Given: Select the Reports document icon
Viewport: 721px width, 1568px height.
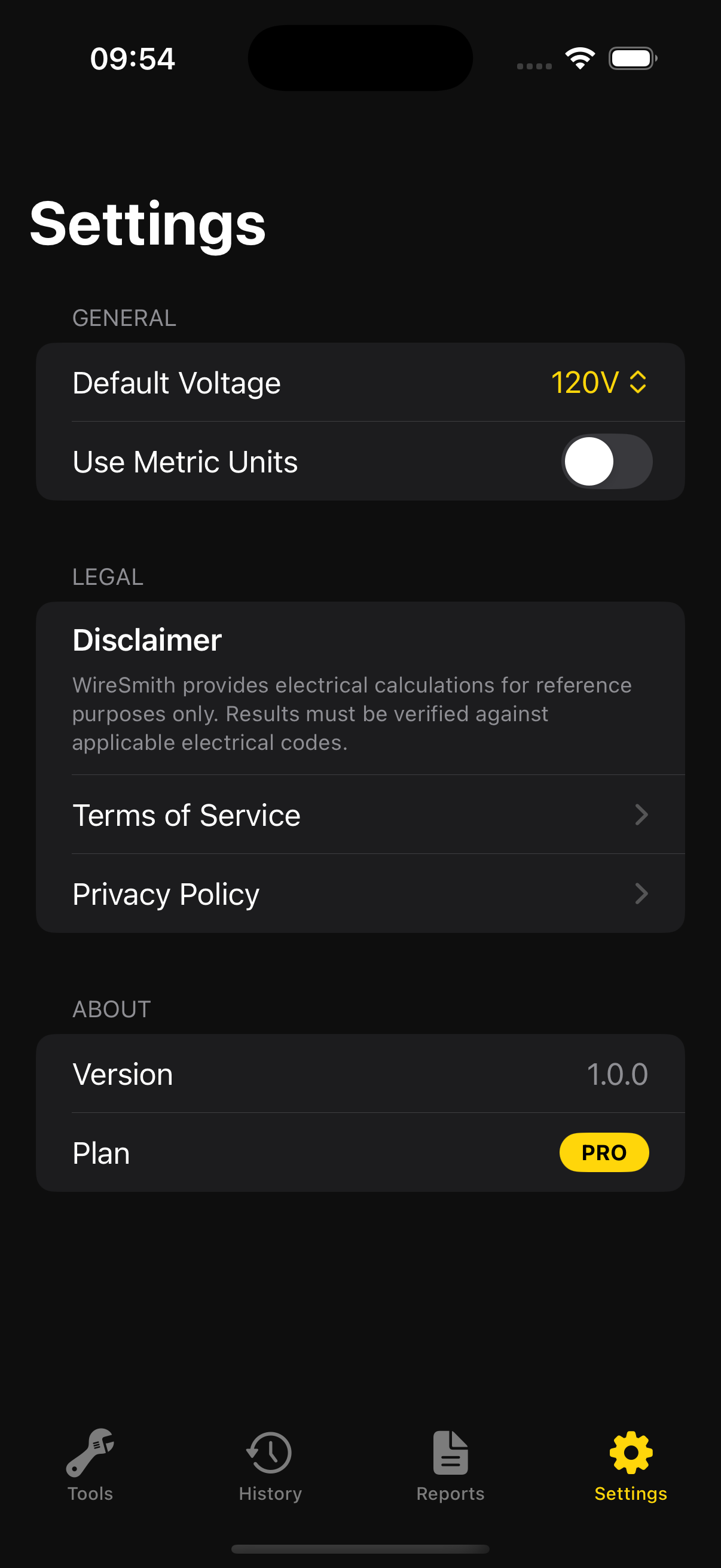Looking at the screenshot, I should point(450,1454).
